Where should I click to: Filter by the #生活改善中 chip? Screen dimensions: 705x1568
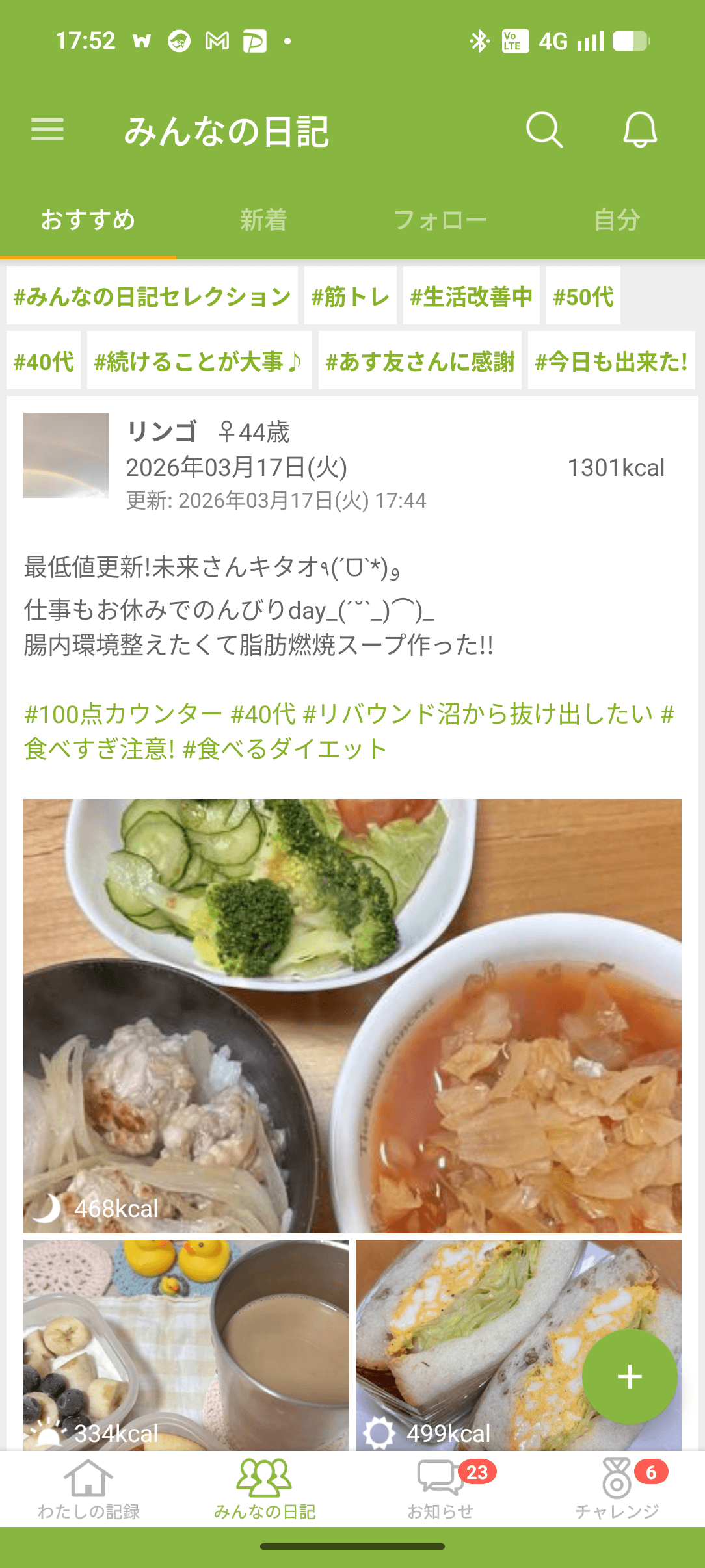click(x=471, y=296)
